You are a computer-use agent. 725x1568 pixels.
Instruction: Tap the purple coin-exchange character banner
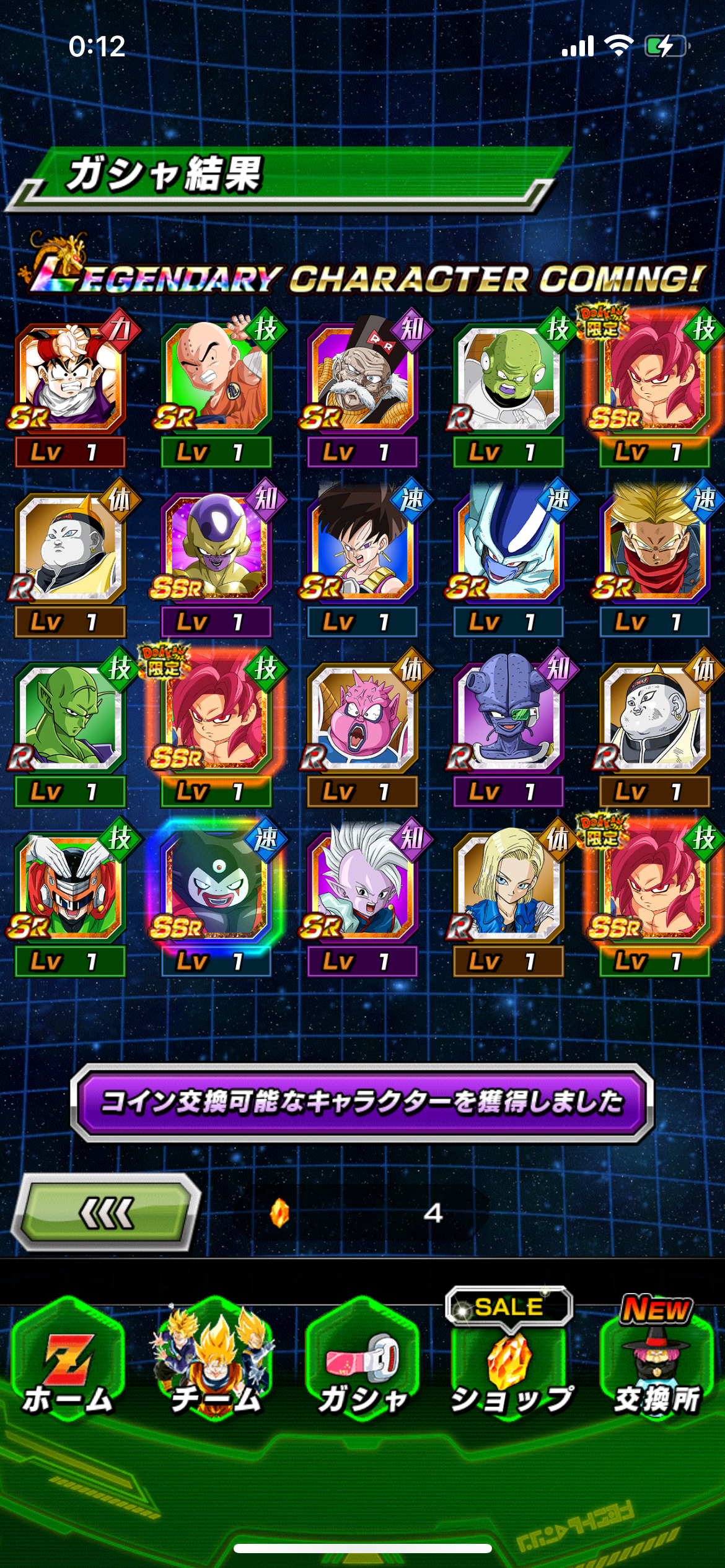pyautogui.click(x=362, y=1102)
